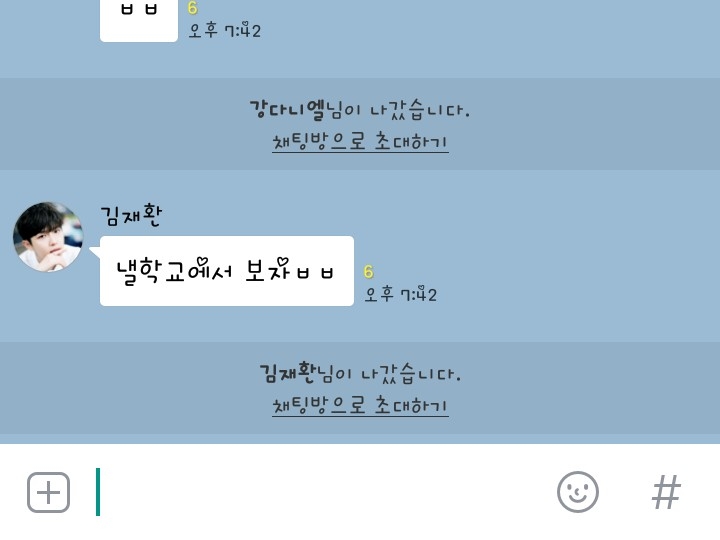Open 김재환's profile picture
This screenshot has height=540, width=720.
(x=48, y=237)
